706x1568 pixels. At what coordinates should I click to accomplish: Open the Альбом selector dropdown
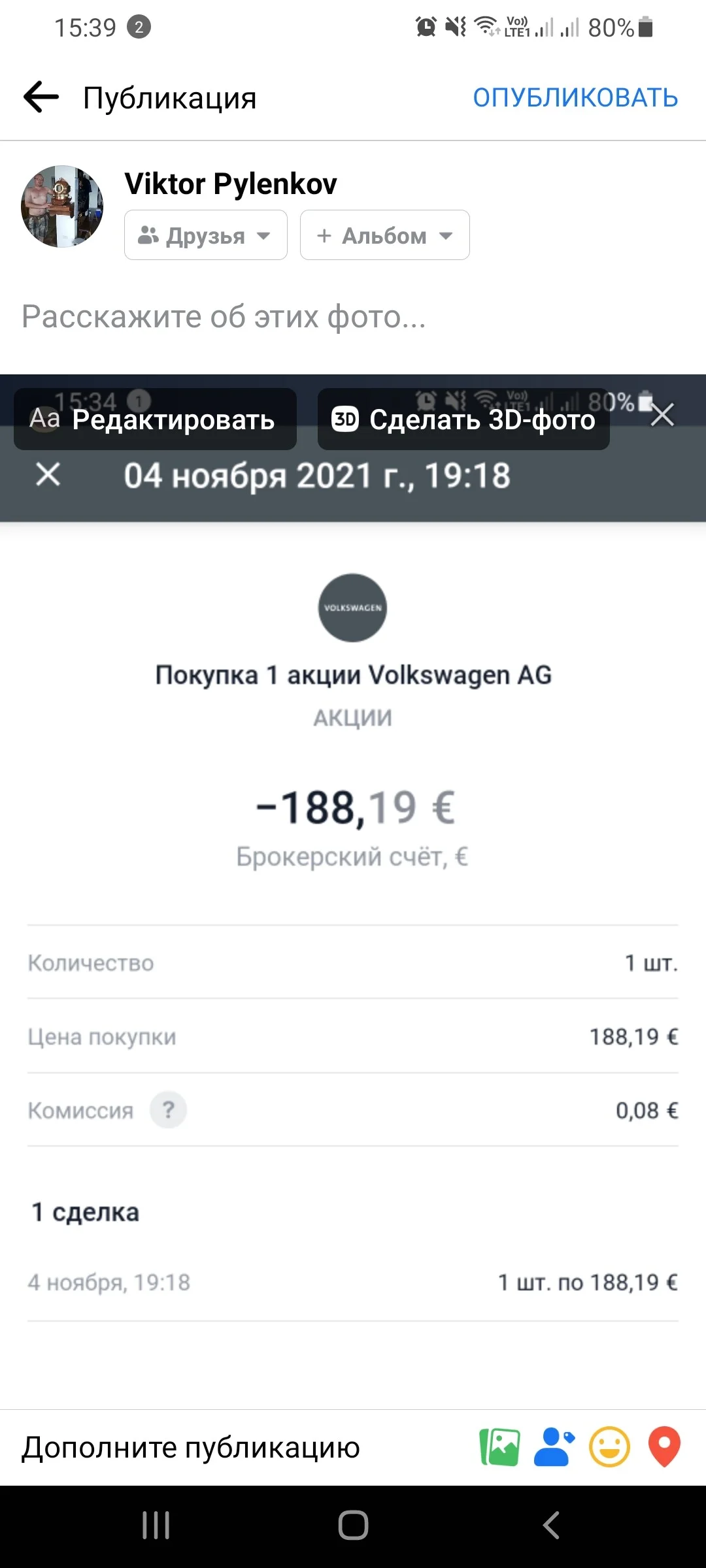[384, 235]
